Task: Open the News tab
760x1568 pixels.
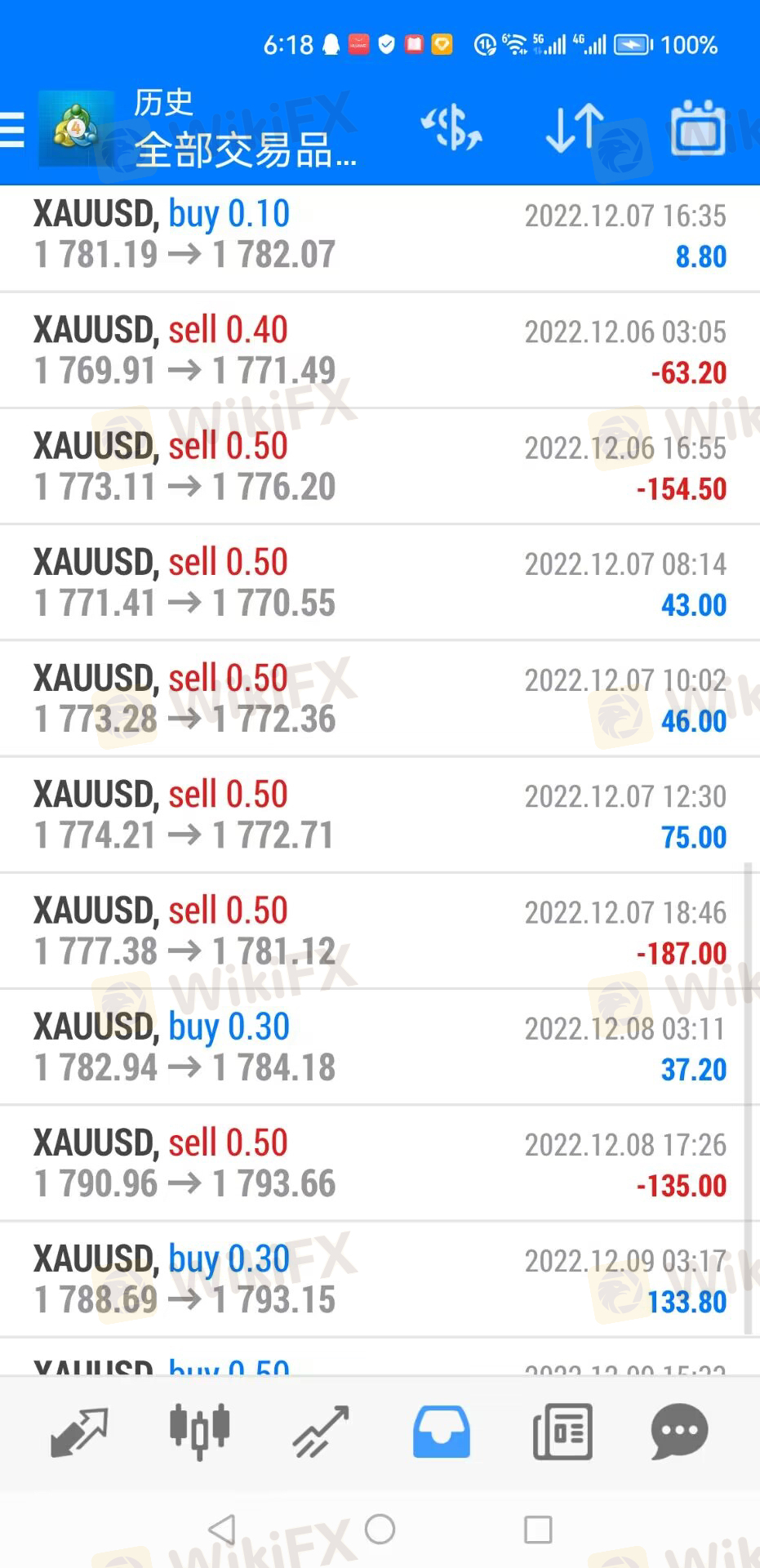Action: tap(562, 1432)
